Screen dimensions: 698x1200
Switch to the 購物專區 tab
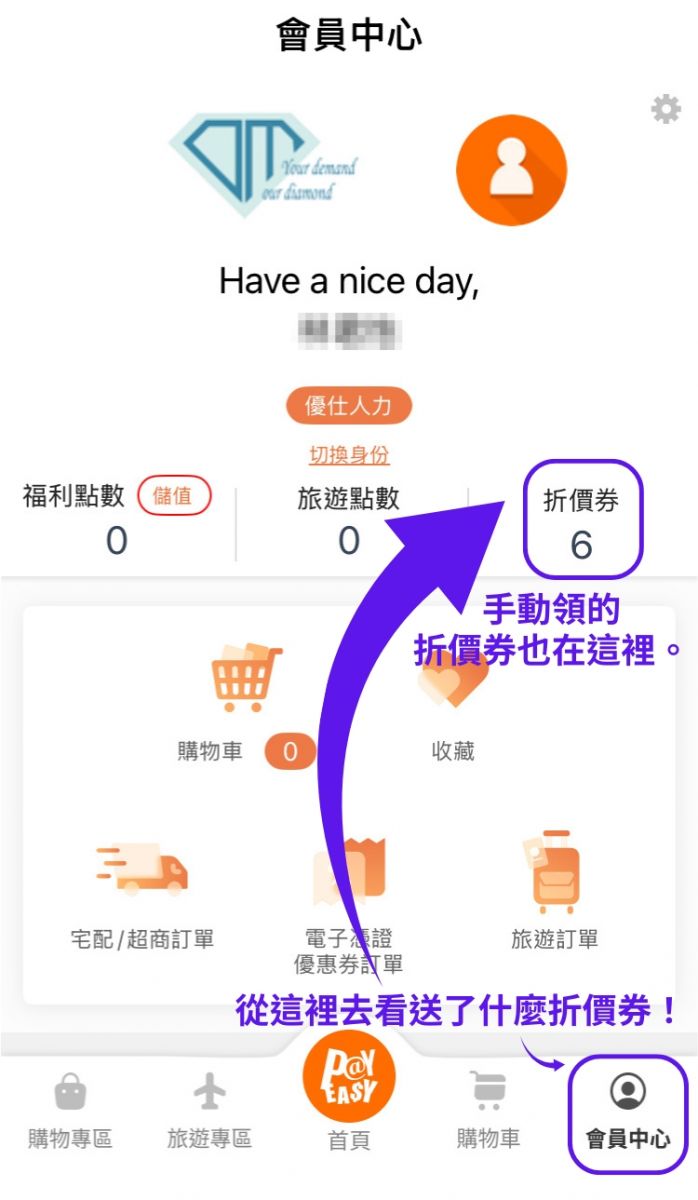[x=70, y=1110]
